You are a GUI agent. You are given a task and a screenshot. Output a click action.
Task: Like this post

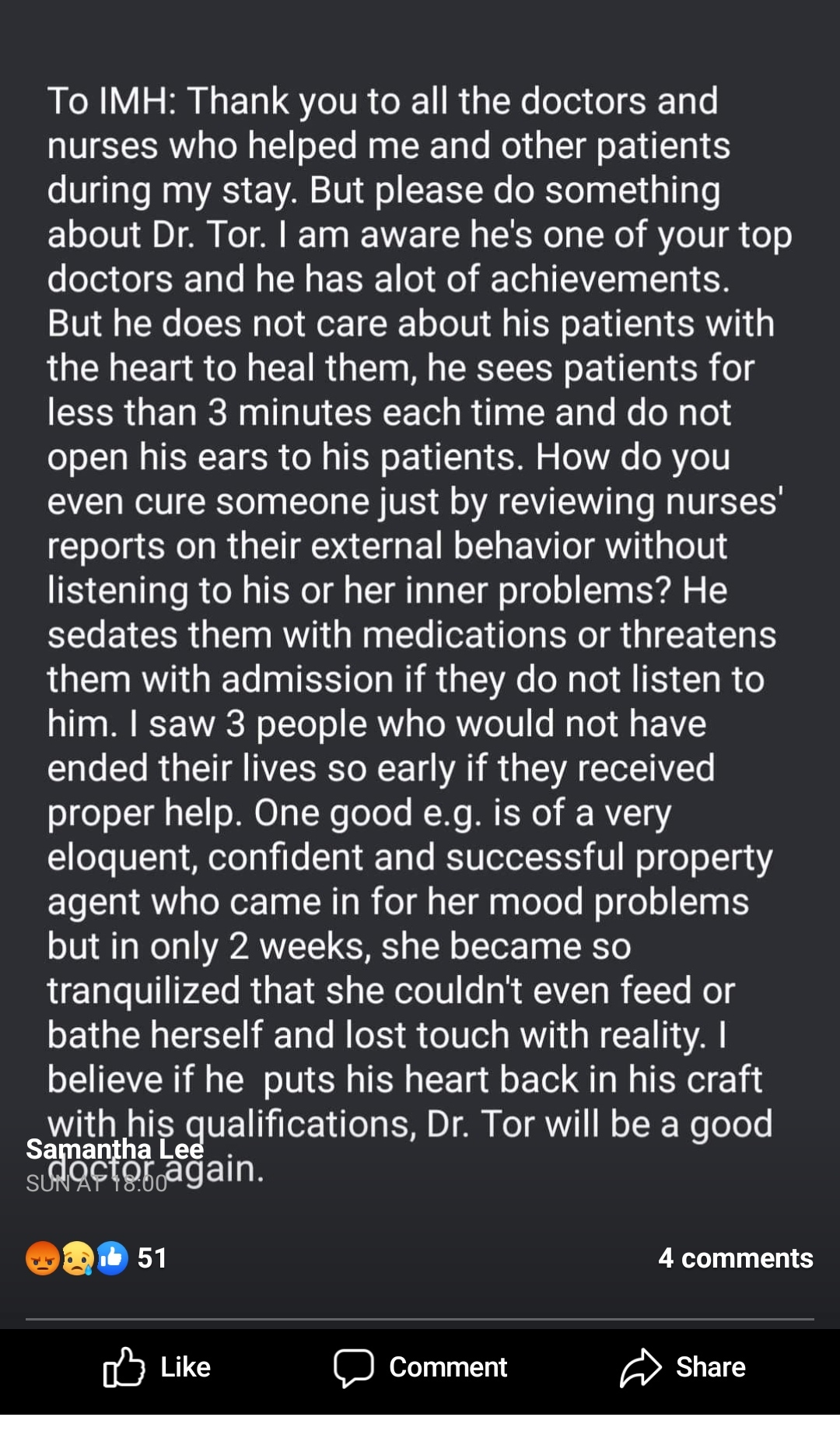click(158, 1367)
